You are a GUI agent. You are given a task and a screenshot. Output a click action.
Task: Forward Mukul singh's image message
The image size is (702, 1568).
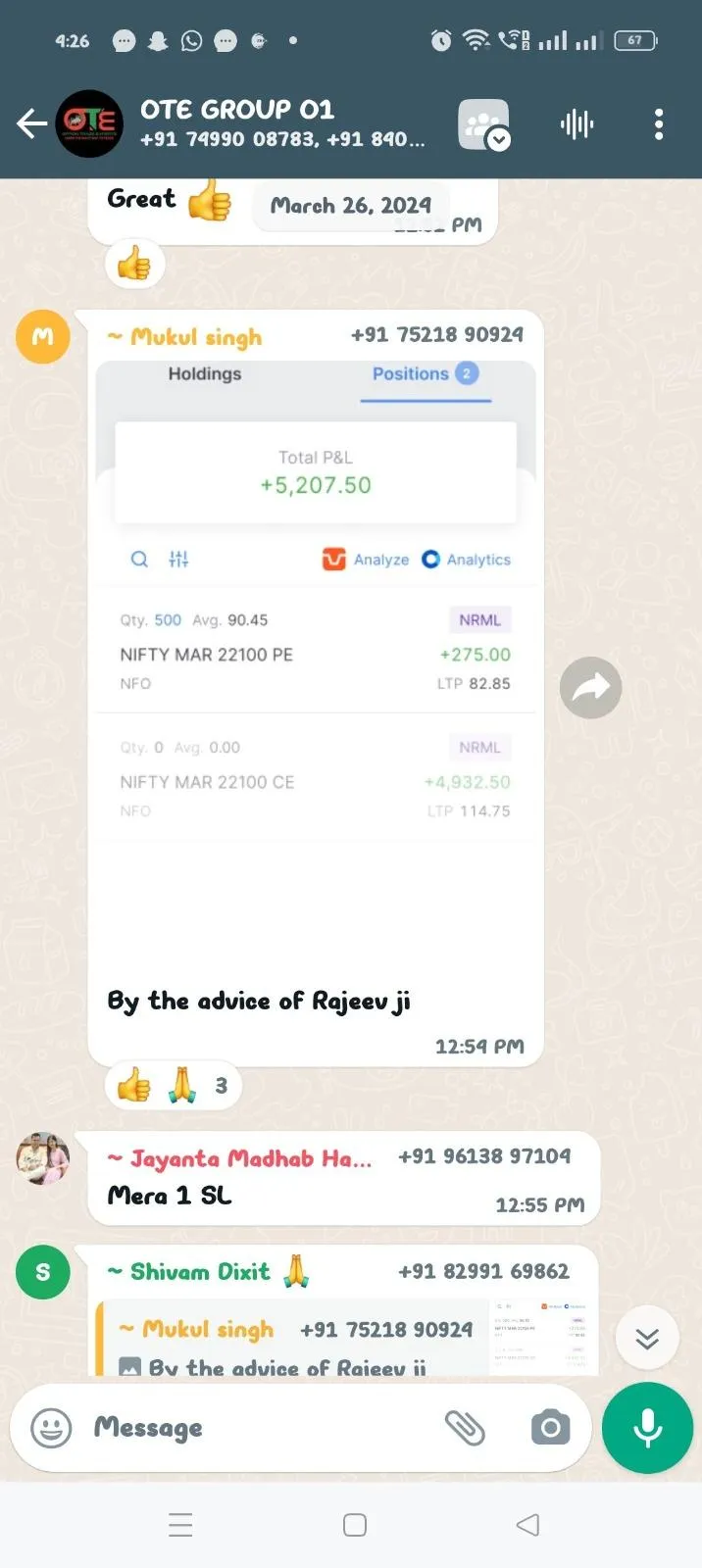pos(590,688)
